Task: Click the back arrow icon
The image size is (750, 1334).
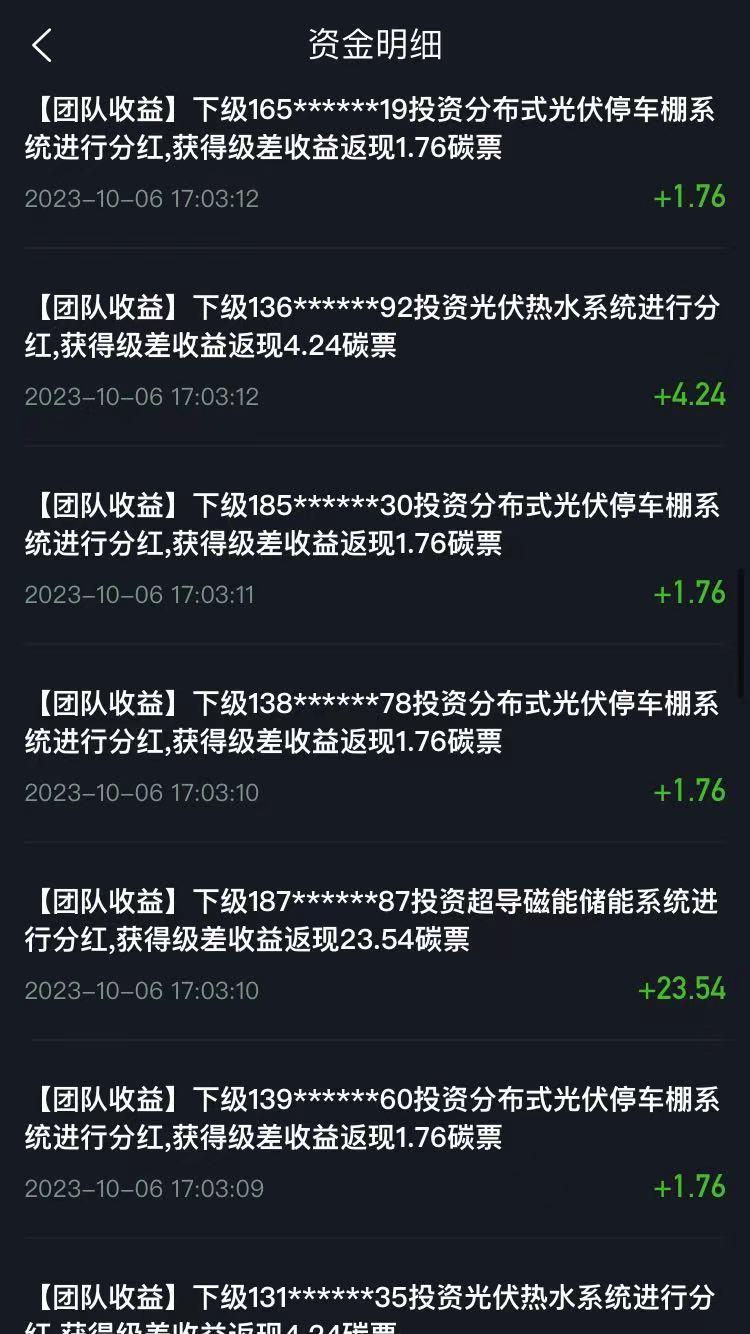Action: (42, 45)
